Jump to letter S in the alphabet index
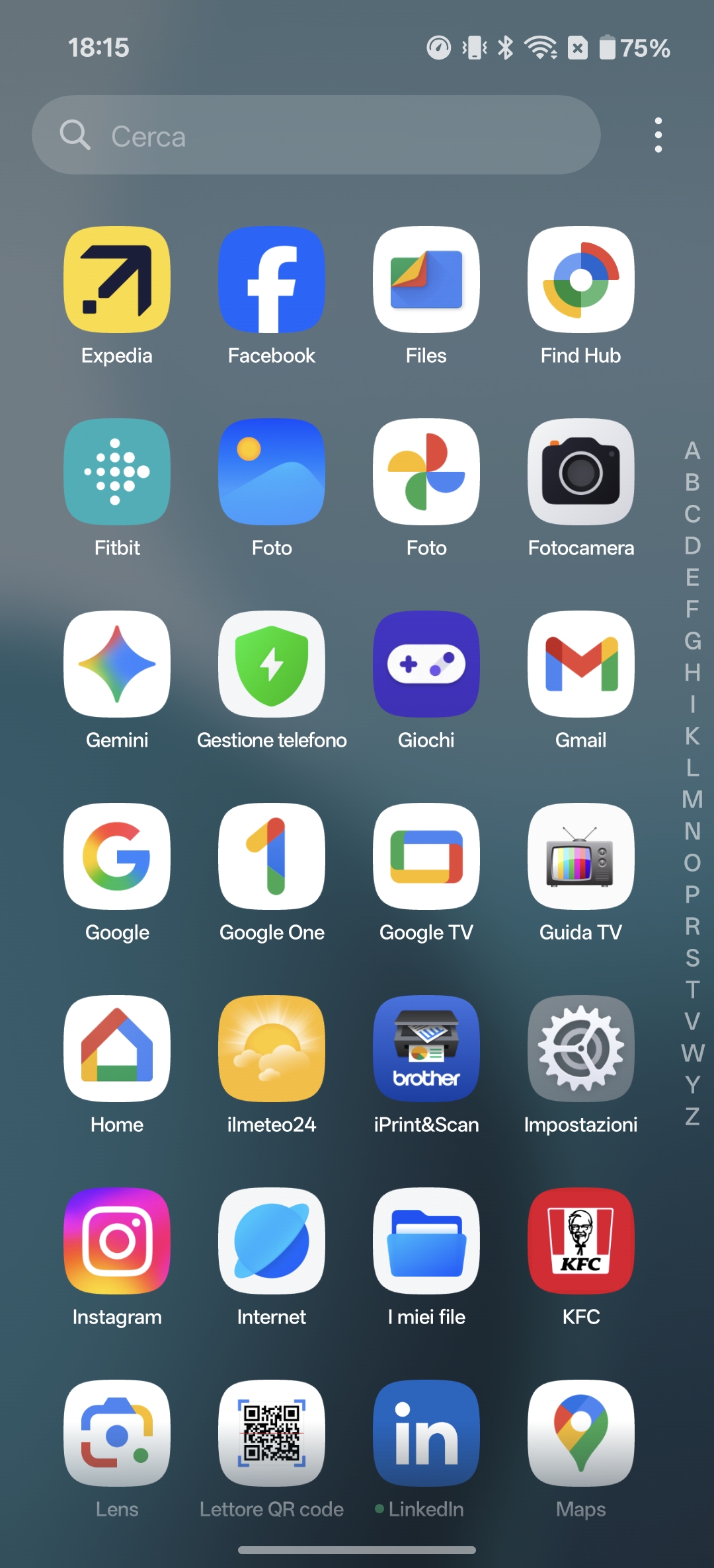The image size is (714, 1568). 692,957
